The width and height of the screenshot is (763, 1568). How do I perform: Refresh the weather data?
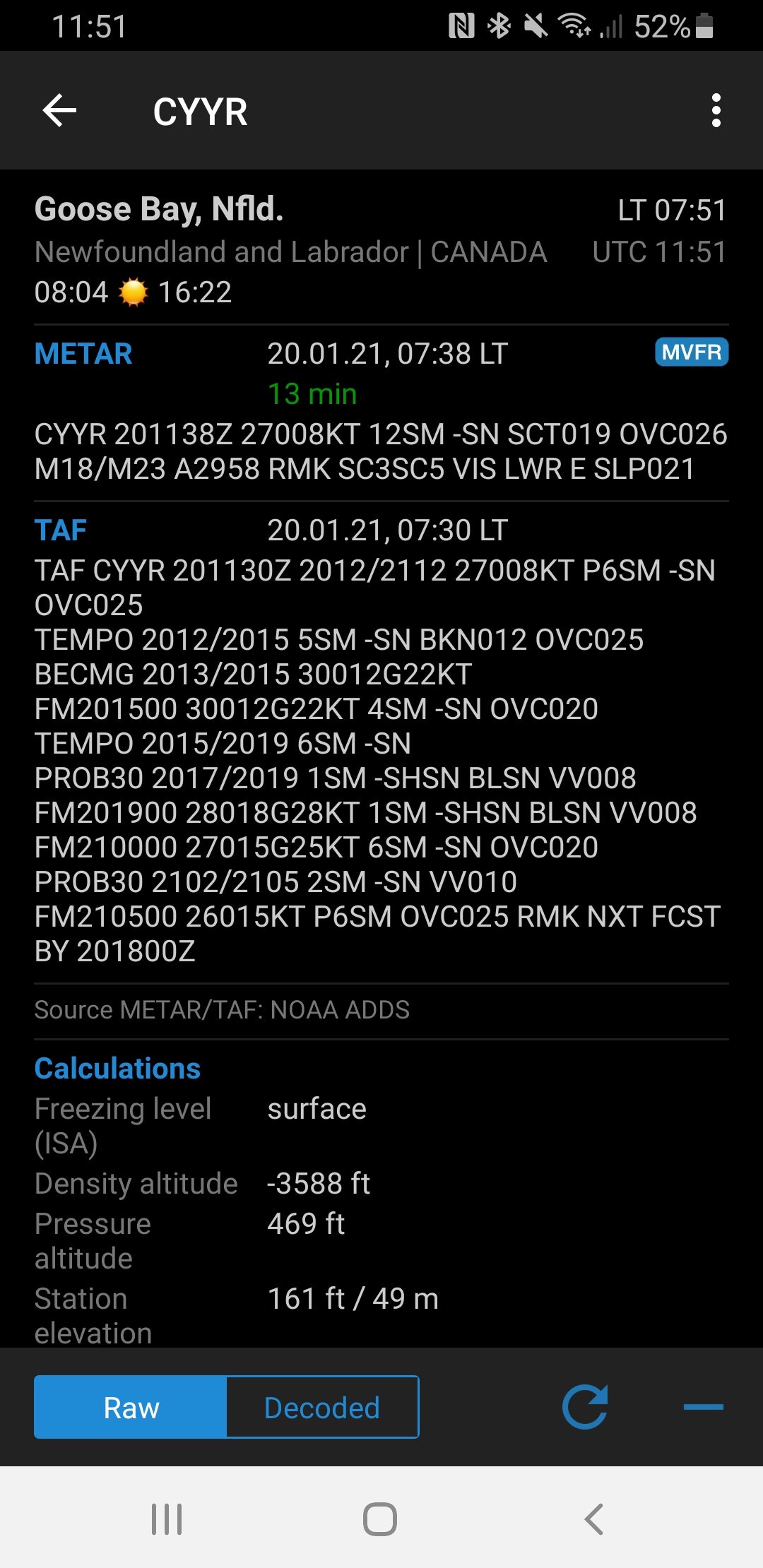pos(585,1407)
